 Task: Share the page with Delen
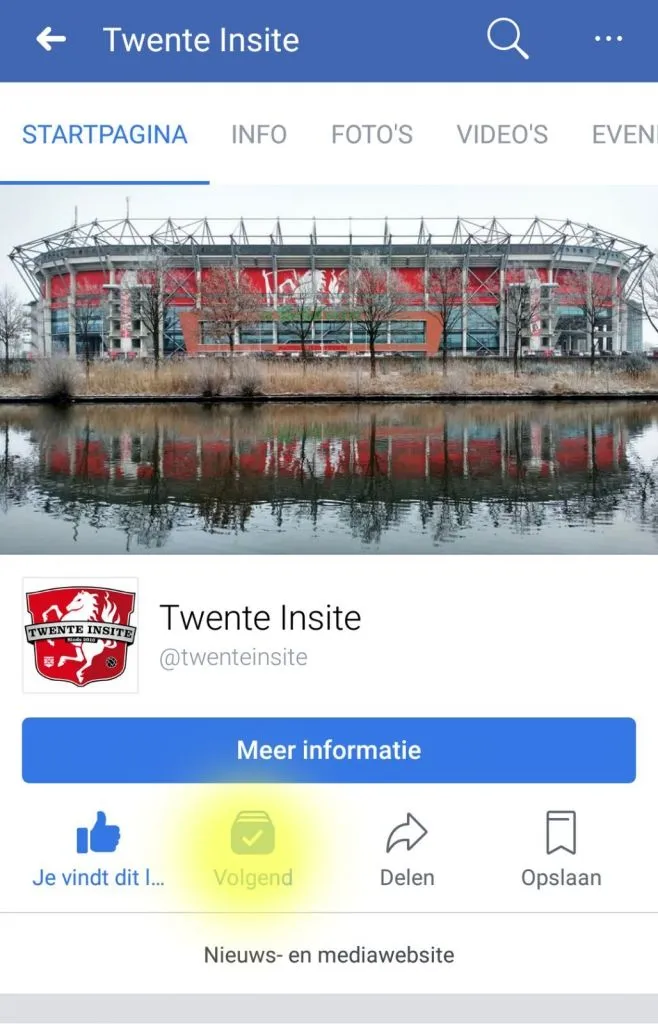[407, 848]
